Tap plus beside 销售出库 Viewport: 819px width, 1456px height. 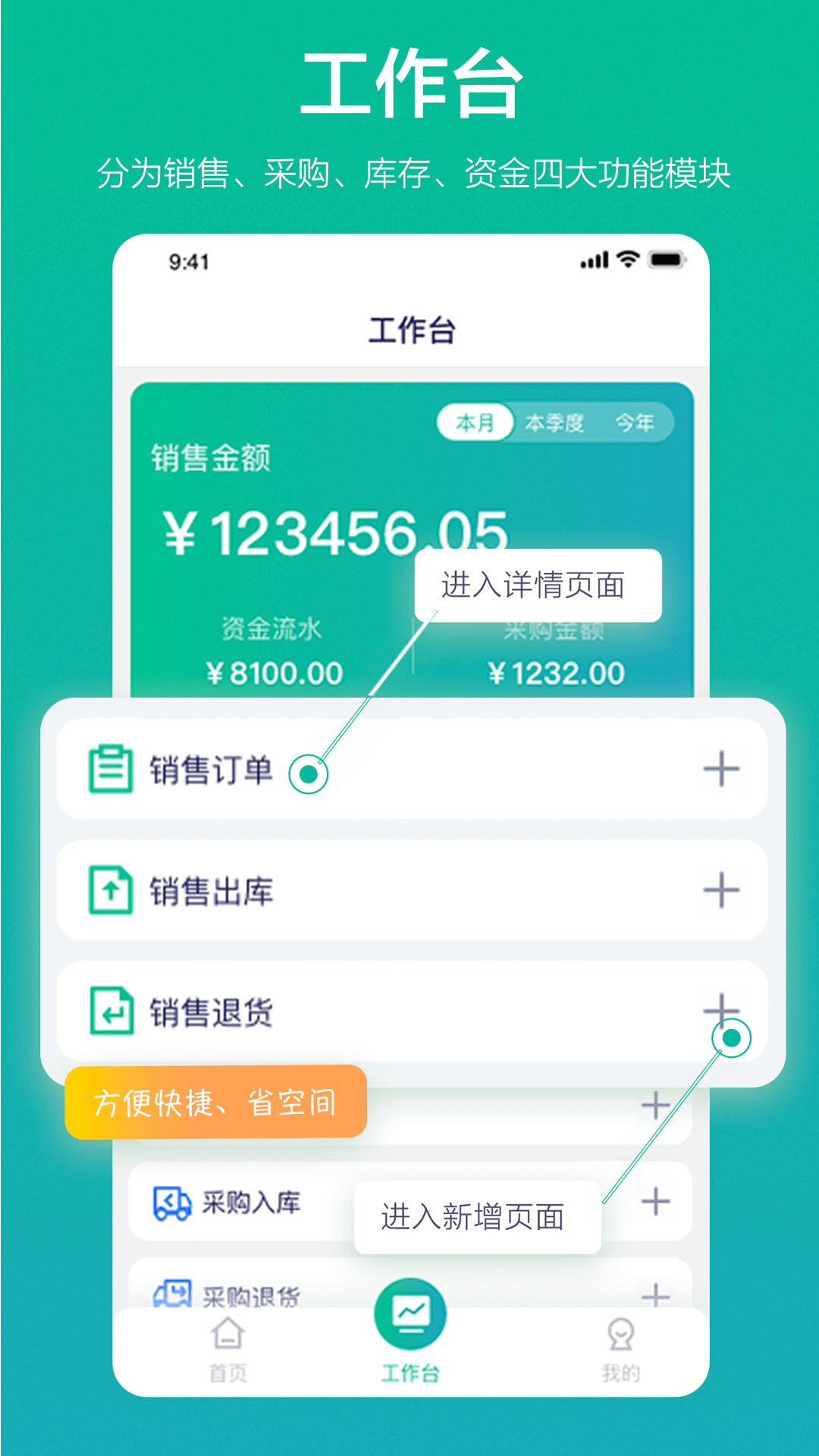[x=720, y=890]
